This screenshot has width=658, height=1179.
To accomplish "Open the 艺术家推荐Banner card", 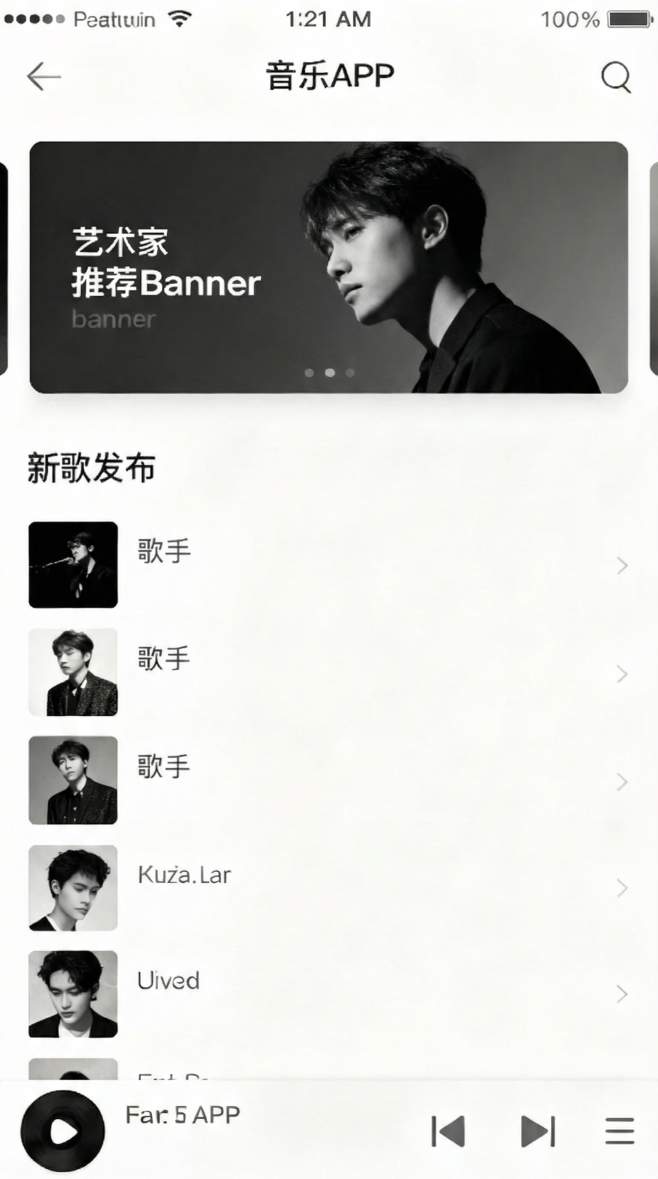I will coord(328,267).
